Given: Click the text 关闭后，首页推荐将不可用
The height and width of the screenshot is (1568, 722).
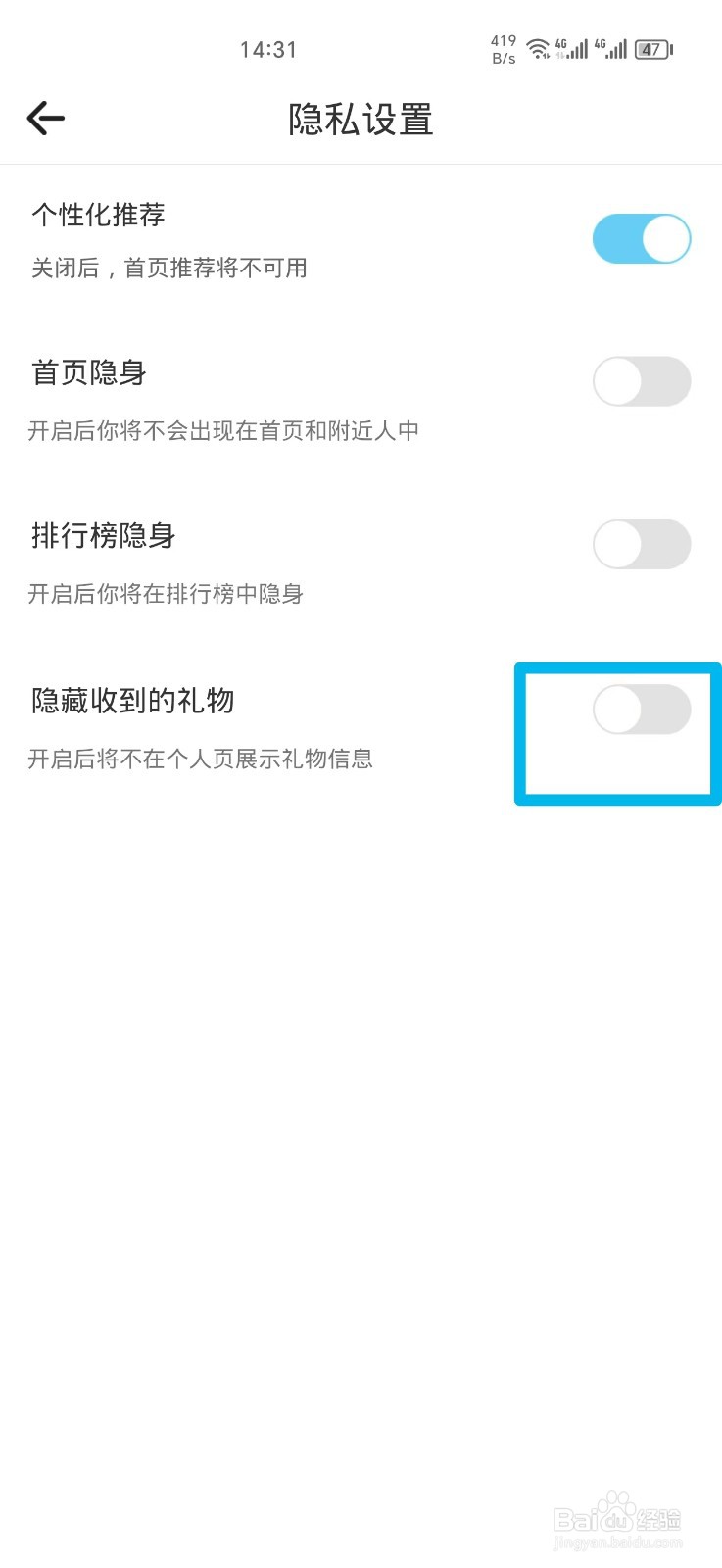Looking at the screenshot, I should pyautogui.click(x=167, y=268).
